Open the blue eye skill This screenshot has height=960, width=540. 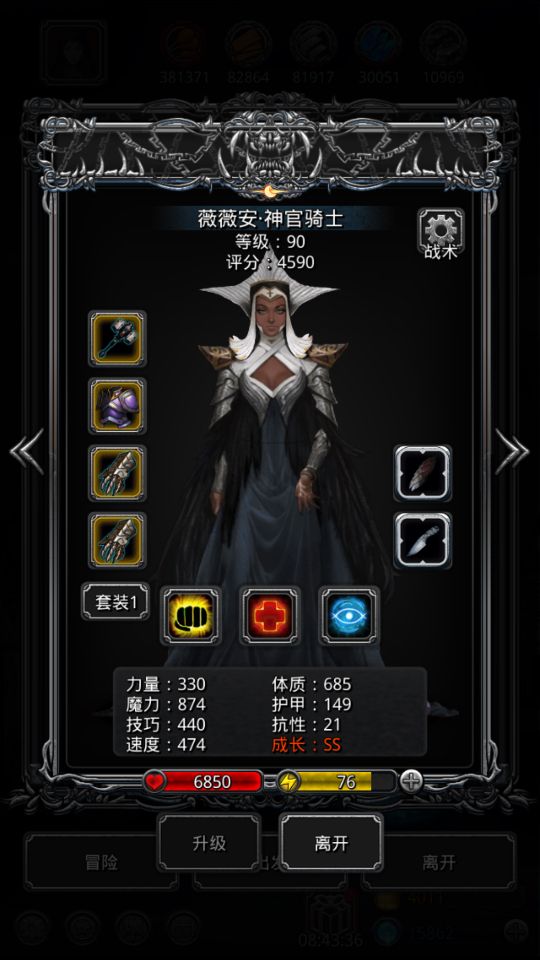[350, 615]
